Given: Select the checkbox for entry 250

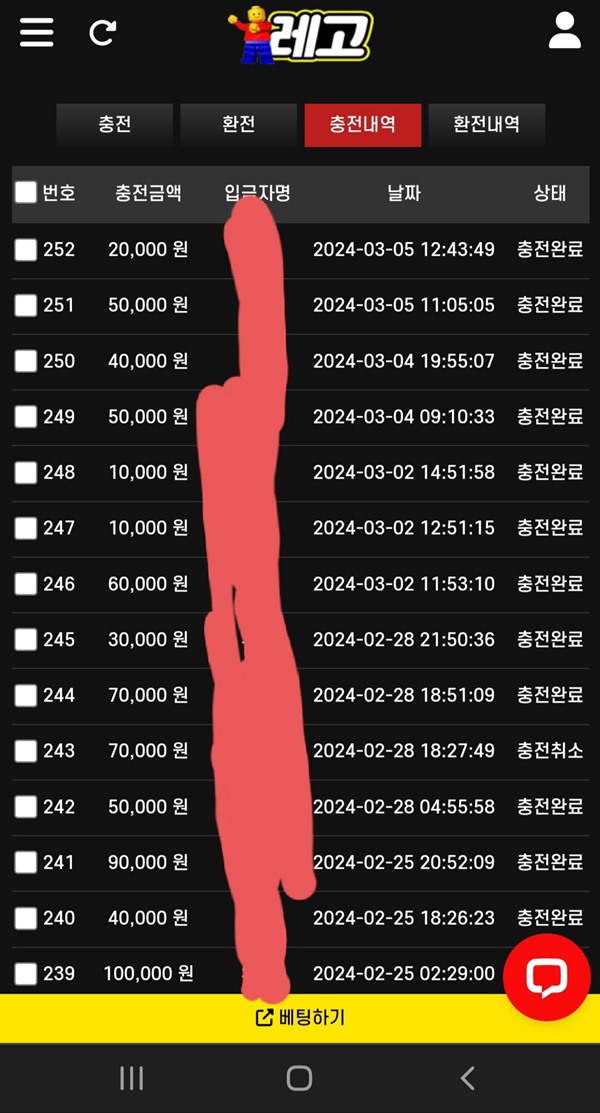Looking at the screenshot, I should pos(26,361).
